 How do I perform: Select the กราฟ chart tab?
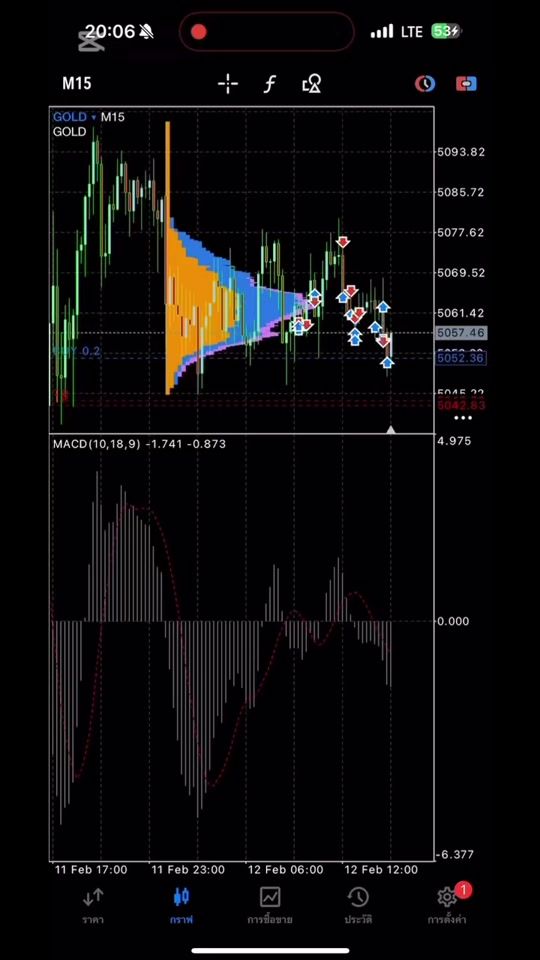(x=181, y=907)
